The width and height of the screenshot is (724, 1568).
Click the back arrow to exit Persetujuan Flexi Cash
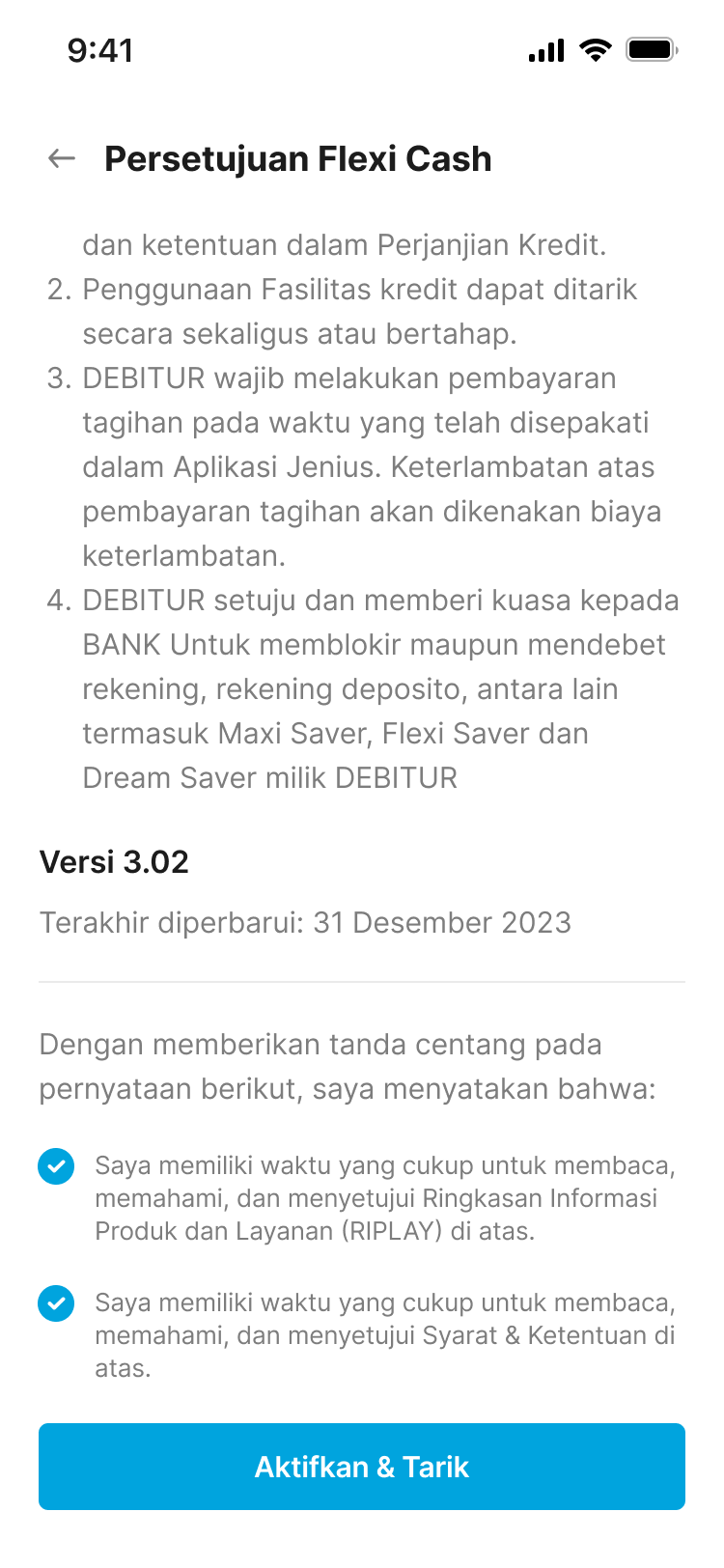pos(61,158)
